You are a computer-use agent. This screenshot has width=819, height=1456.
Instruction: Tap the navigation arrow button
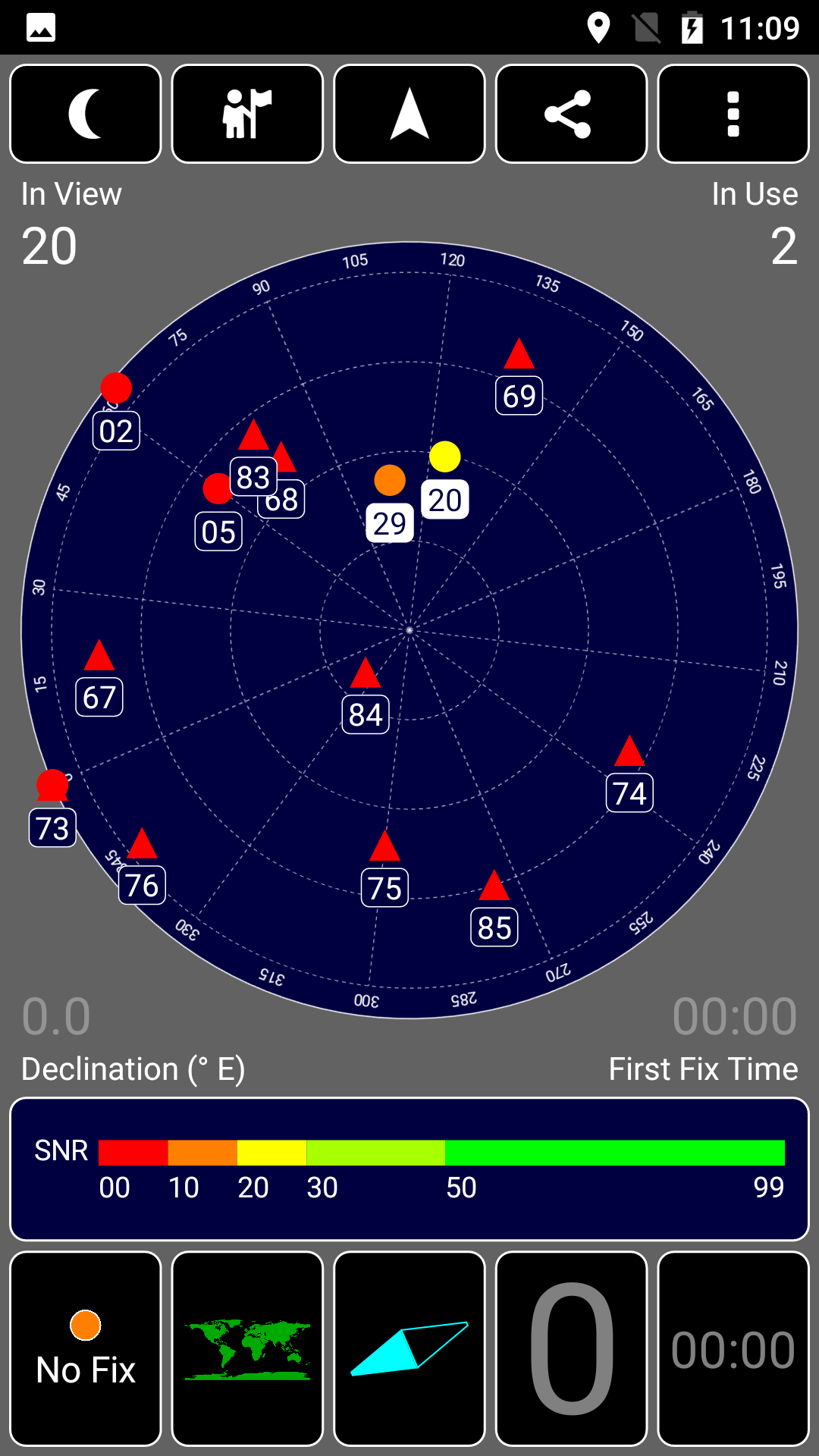(x=409, y=114)
